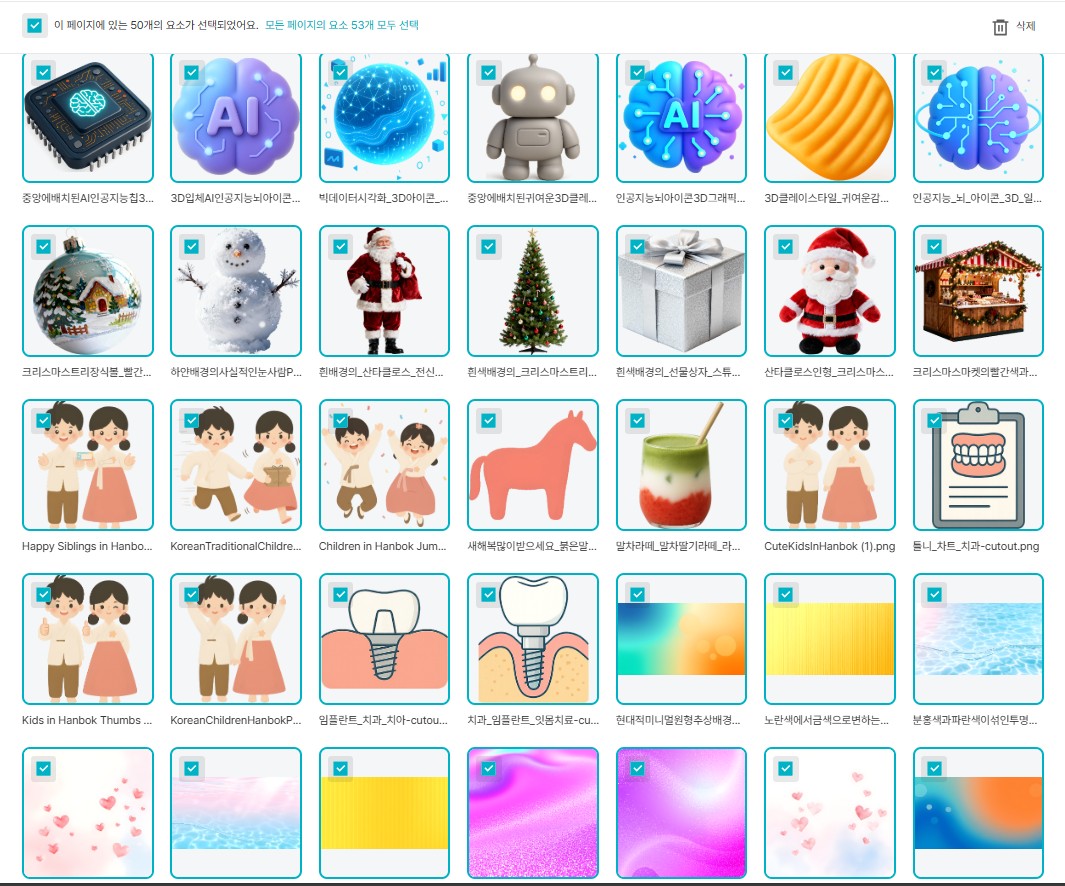The image size is (1065, 886).
Task: Uncheck the yellow potato chip image
Action: tap(785, 73)
